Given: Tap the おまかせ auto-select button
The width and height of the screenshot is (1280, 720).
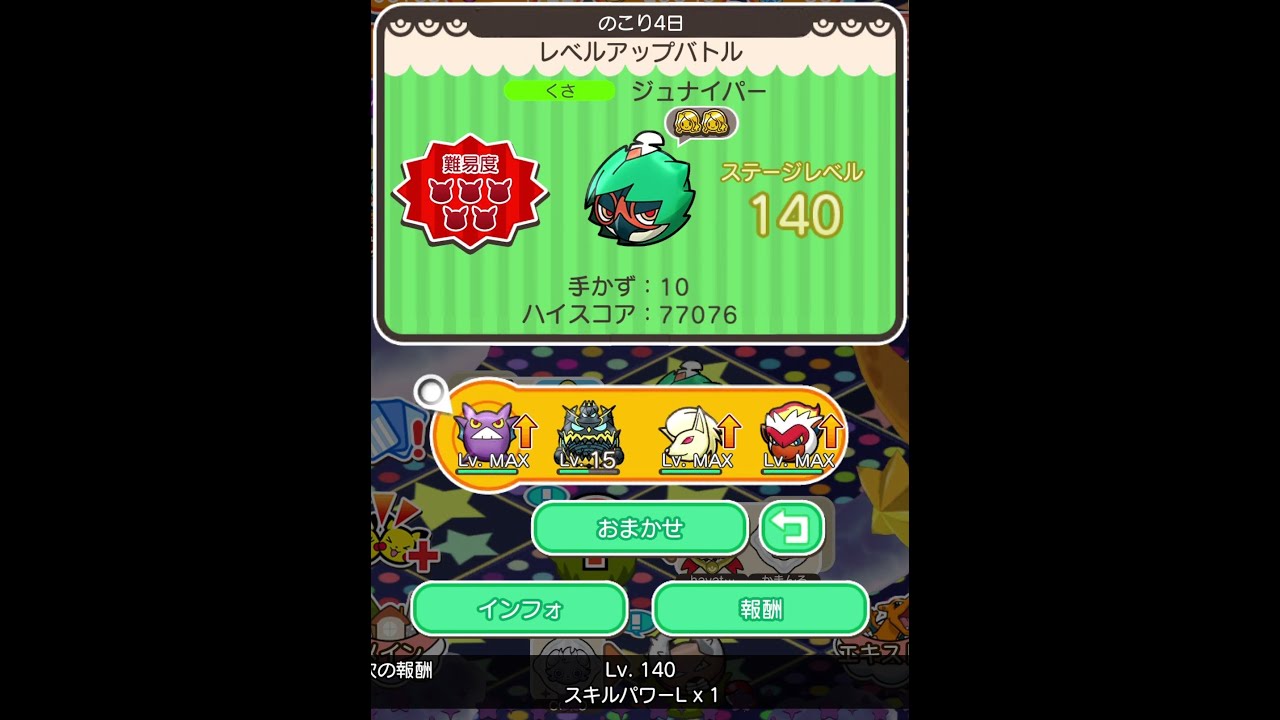Looking at the screenshot, I should click(640, 528).
